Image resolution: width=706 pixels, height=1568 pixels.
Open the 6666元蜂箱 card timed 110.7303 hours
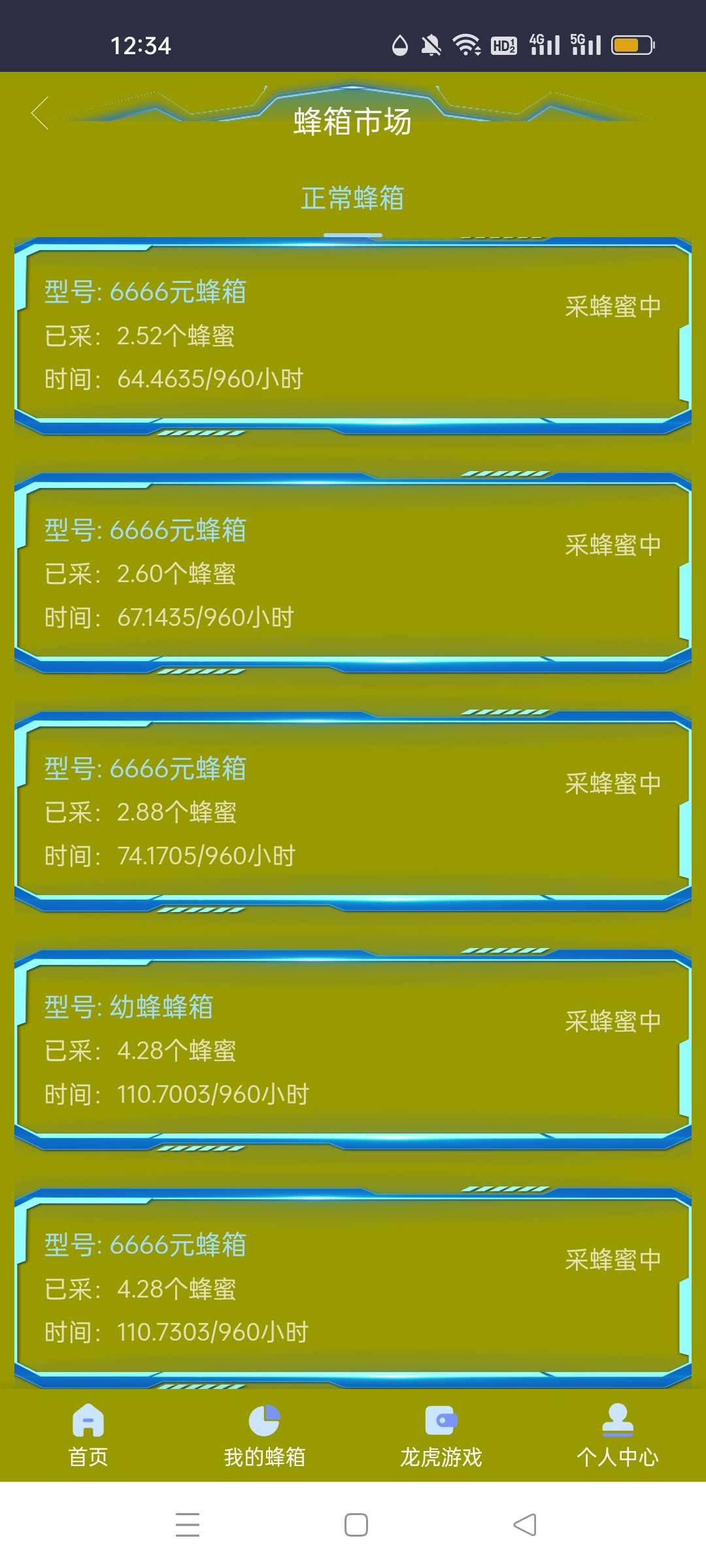pyautogui.click(x=352, y=1288)
